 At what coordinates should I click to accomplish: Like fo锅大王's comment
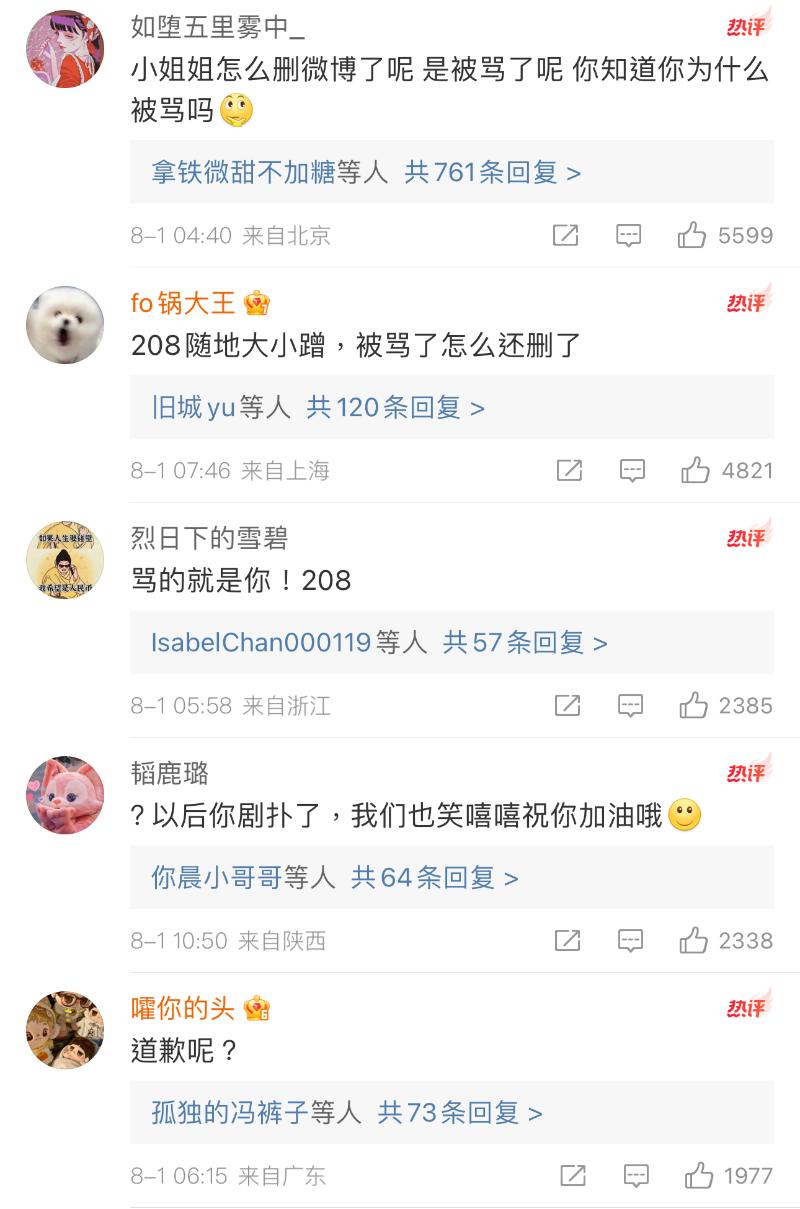[695, 471]
